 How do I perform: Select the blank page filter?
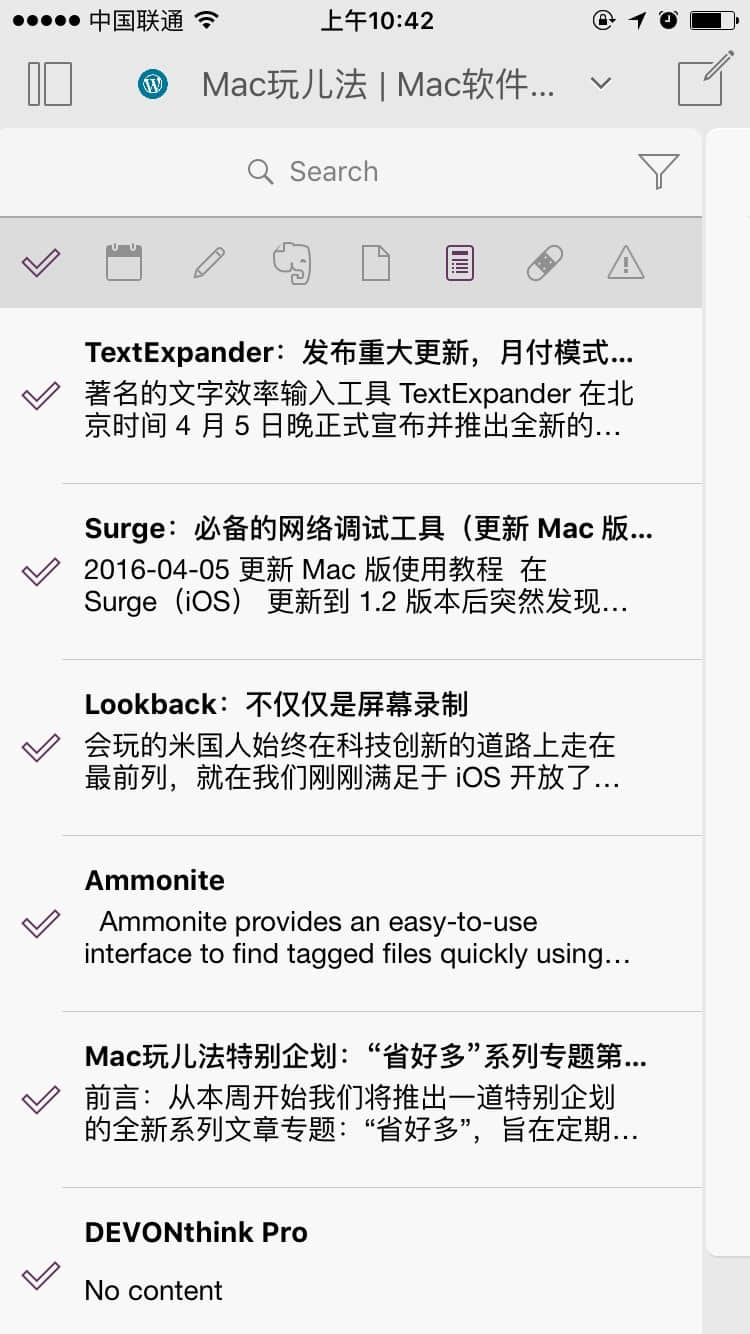pyautogui.click(x=376, y=264)
